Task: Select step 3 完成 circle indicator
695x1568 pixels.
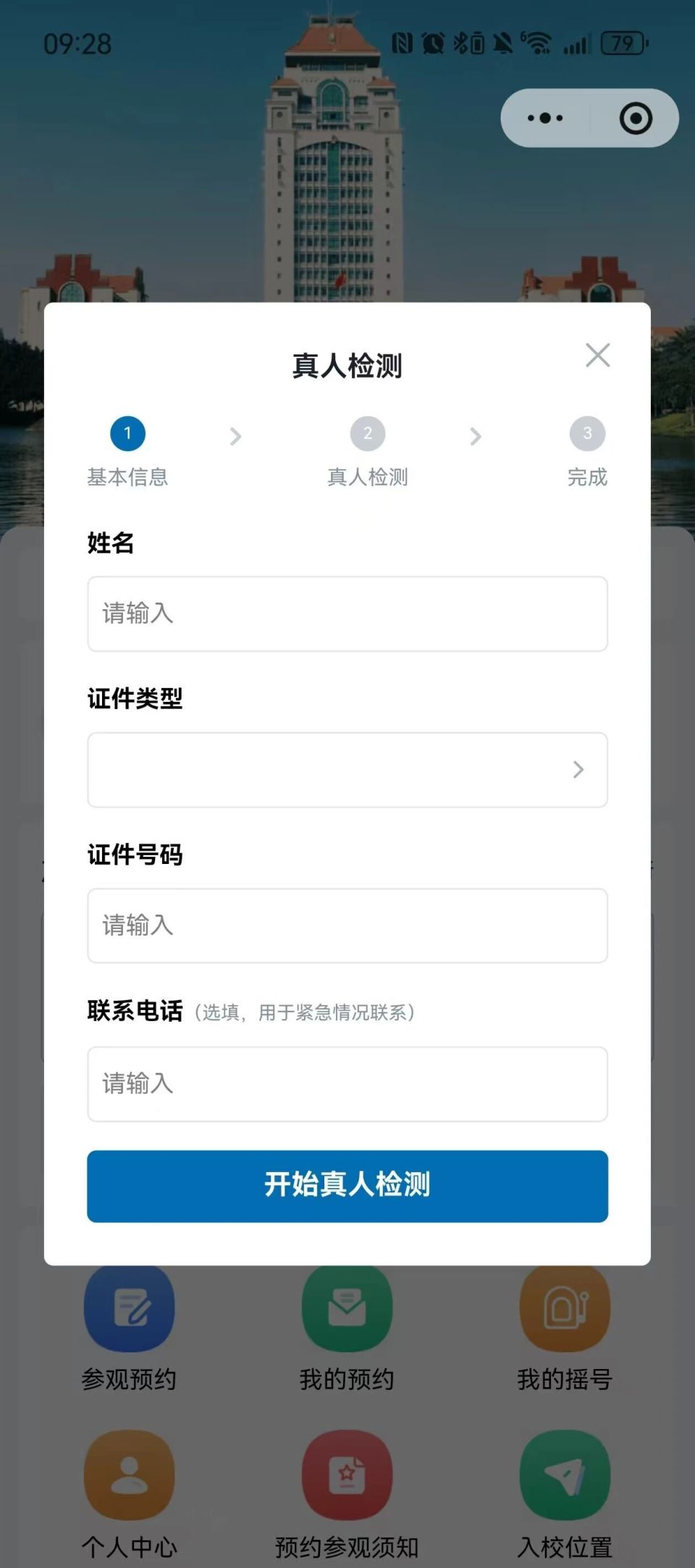Action: (588, 433)
